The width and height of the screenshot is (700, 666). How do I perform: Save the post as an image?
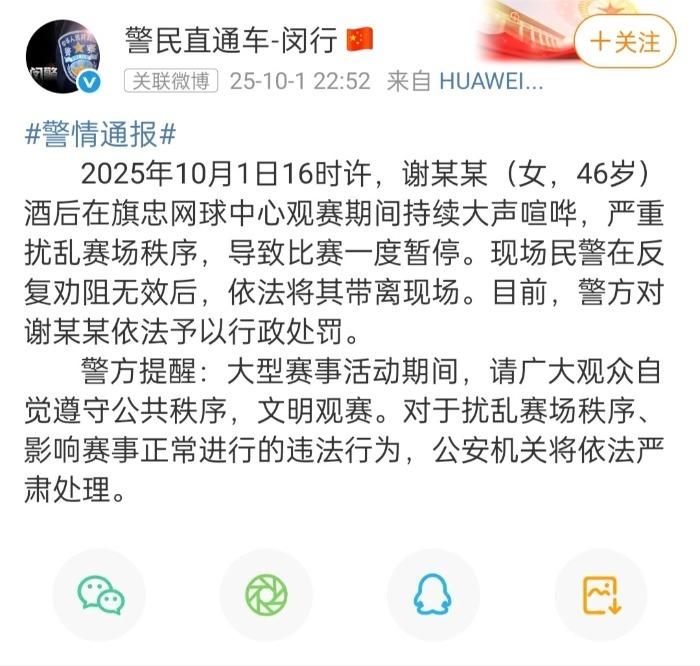601,595
